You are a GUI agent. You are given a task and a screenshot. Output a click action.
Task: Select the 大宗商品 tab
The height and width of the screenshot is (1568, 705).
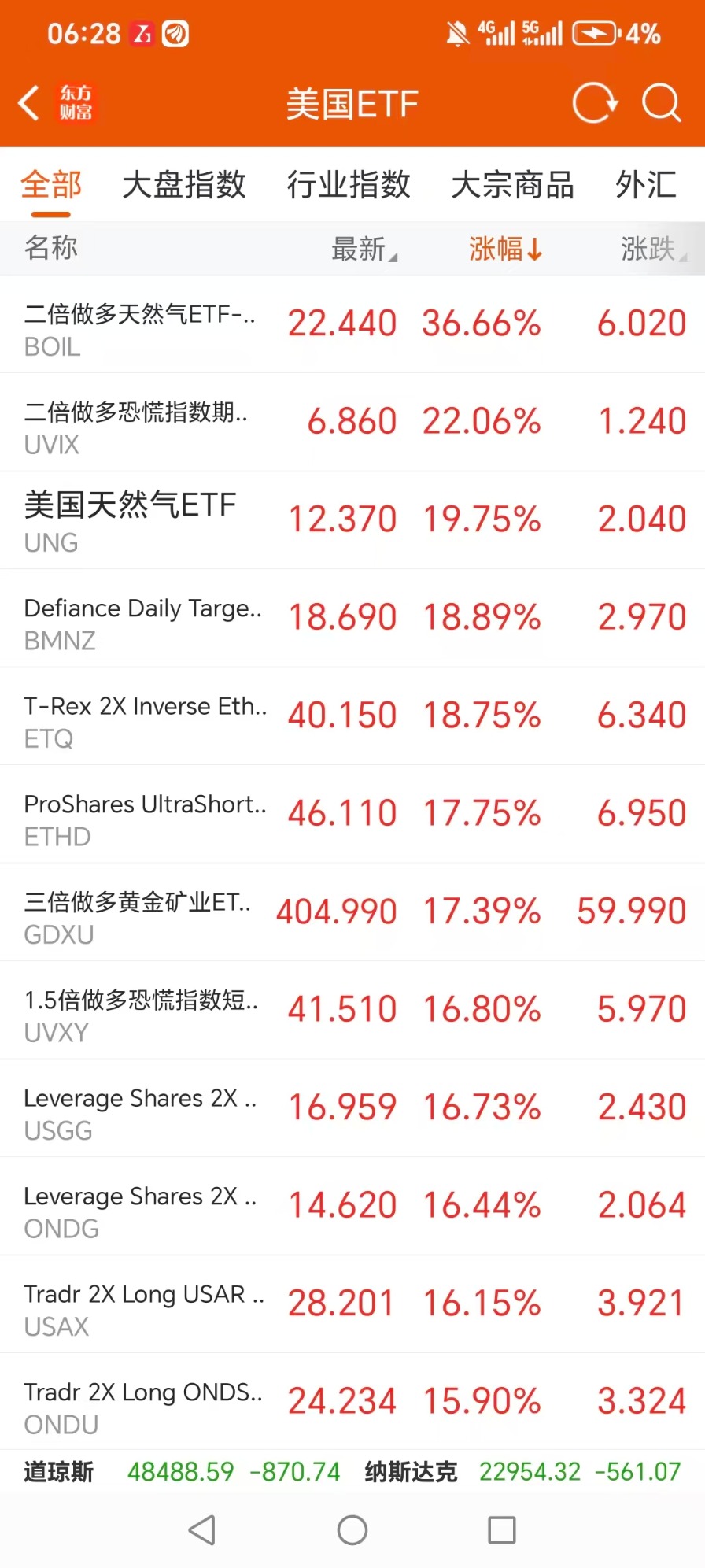pyautogui.click(x=512, y=185)
